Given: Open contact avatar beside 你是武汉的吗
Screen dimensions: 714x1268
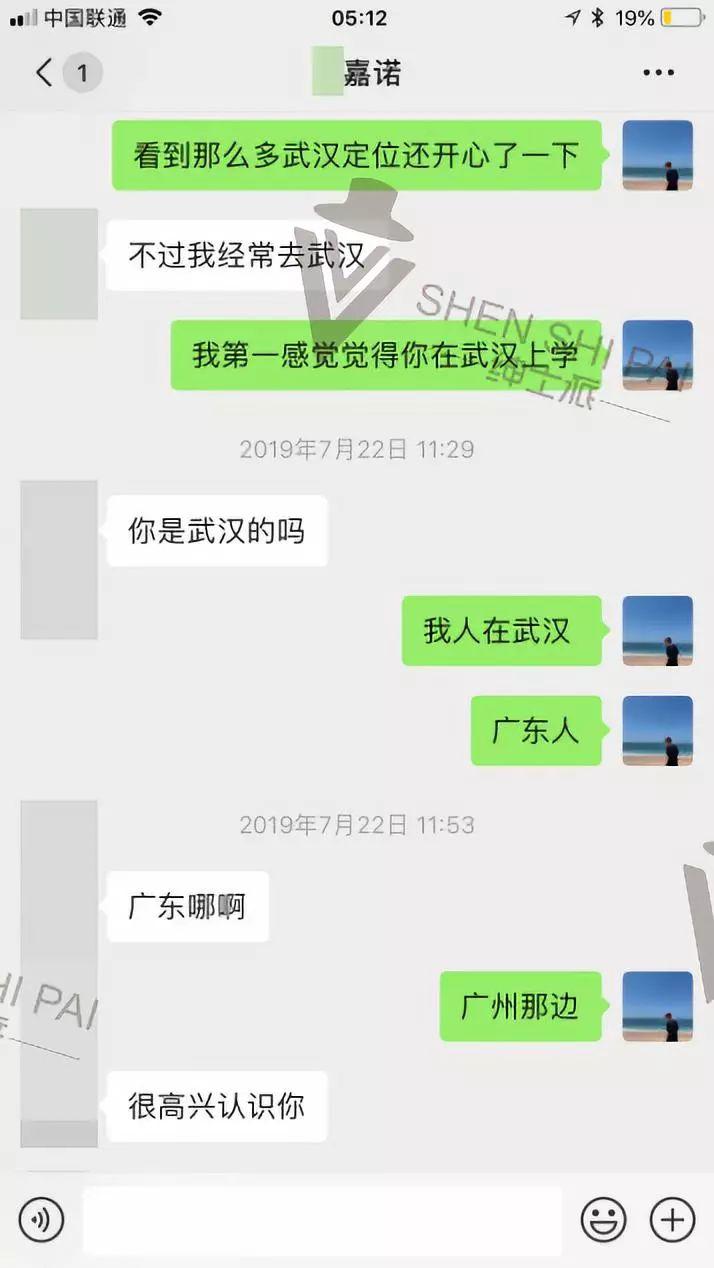Looking at the screenshot, I should 59,558.
